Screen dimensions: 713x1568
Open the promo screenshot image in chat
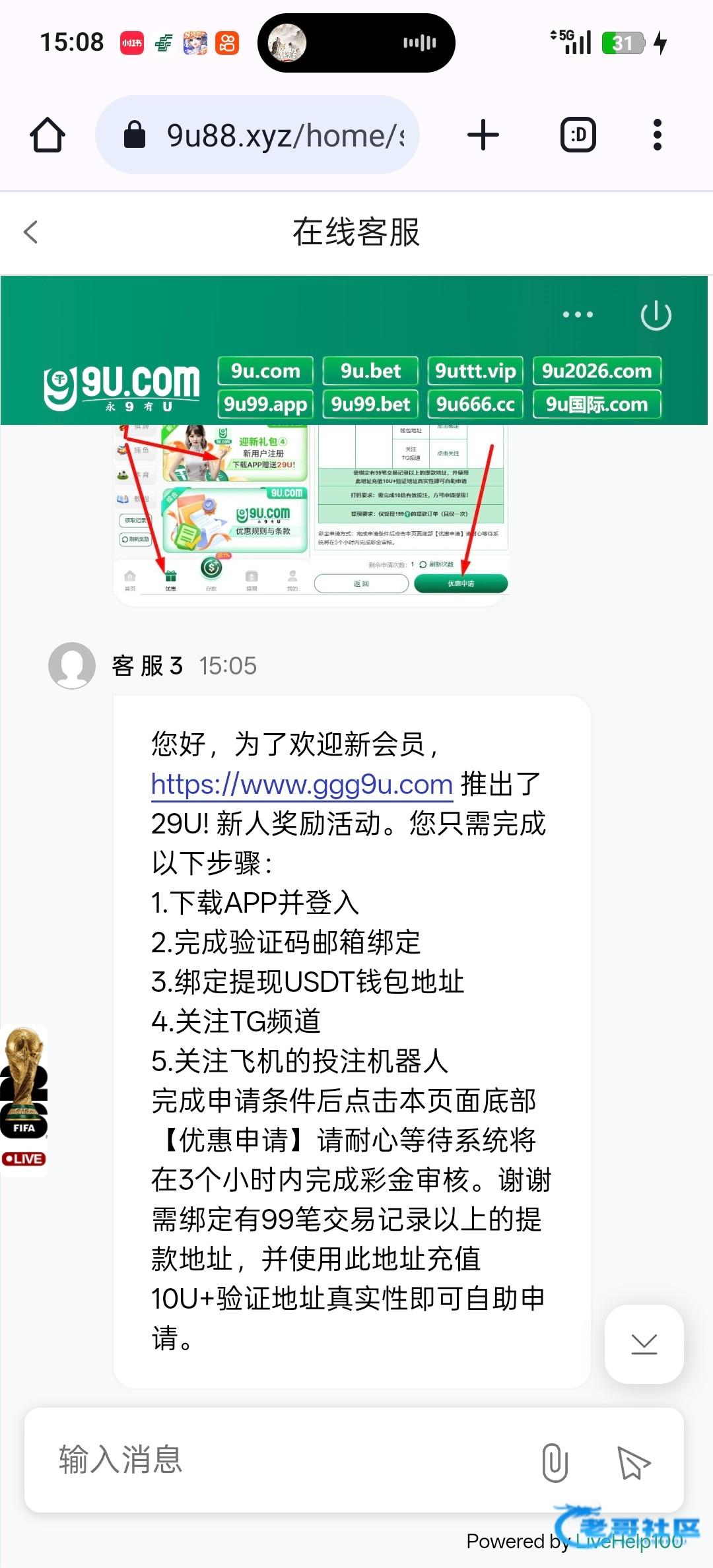coord(312,515)
